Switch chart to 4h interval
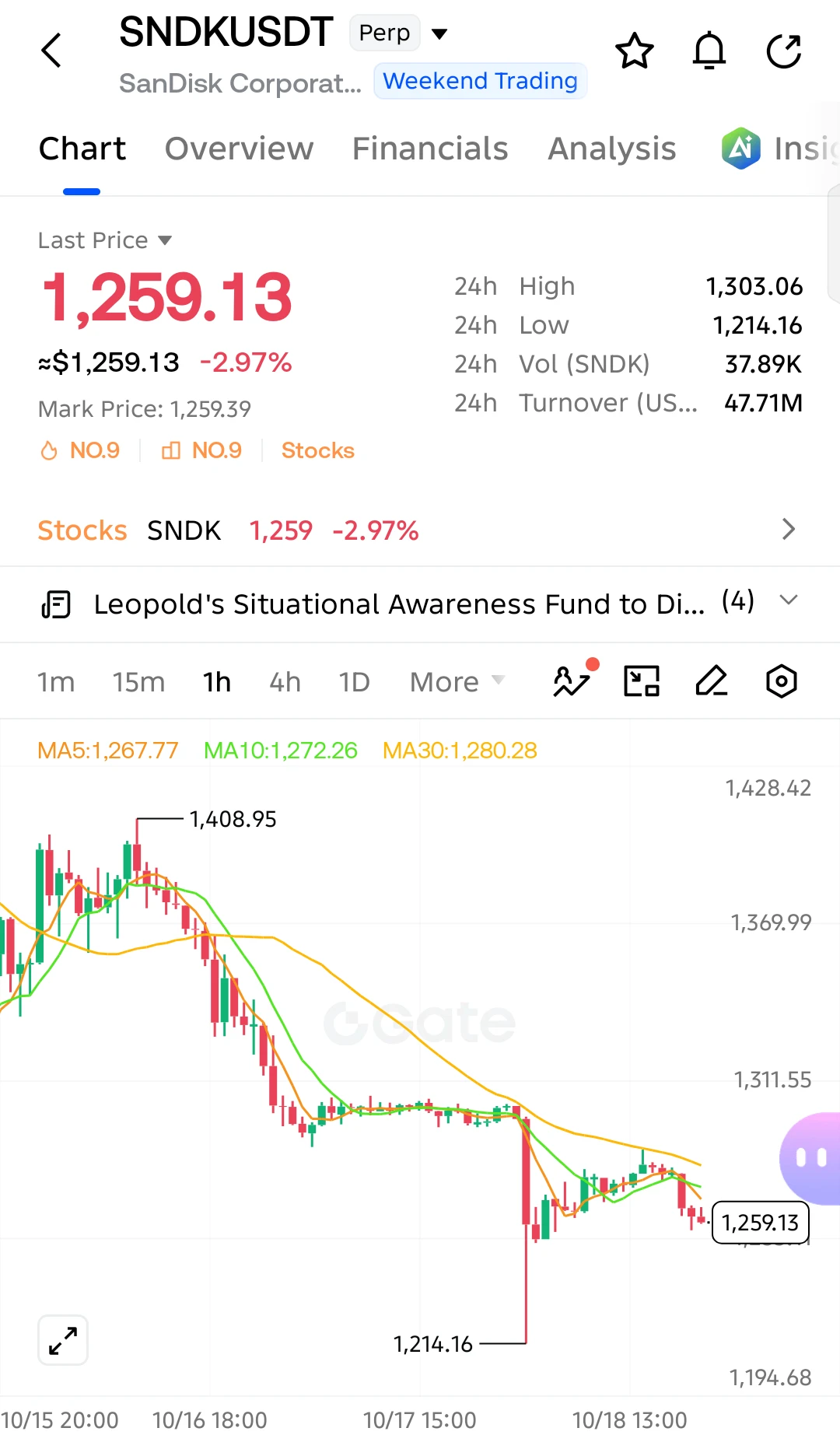Image resolution: width=840 pixels, height=1435 pixels. click(285, 682)
